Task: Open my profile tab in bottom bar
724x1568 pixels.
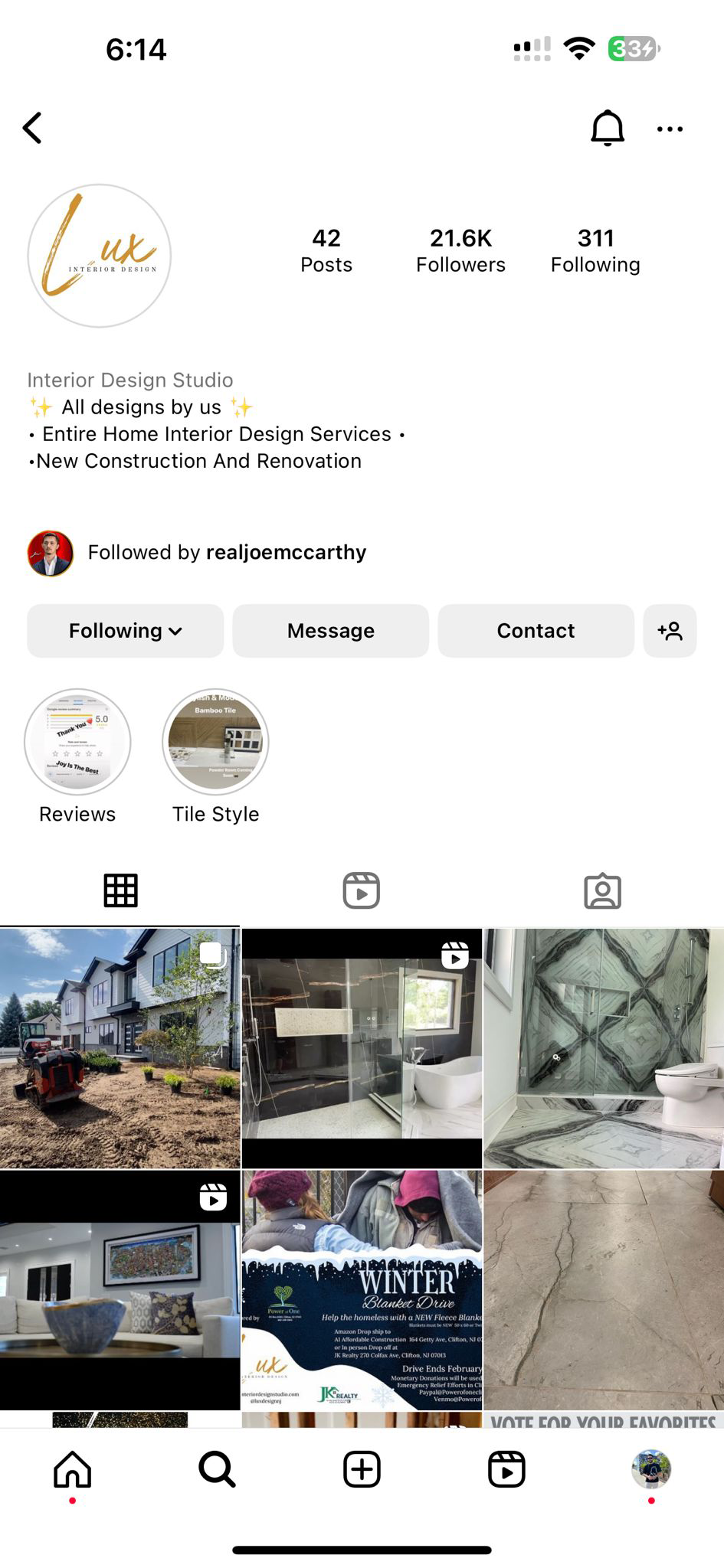Action: (650, 1469)
